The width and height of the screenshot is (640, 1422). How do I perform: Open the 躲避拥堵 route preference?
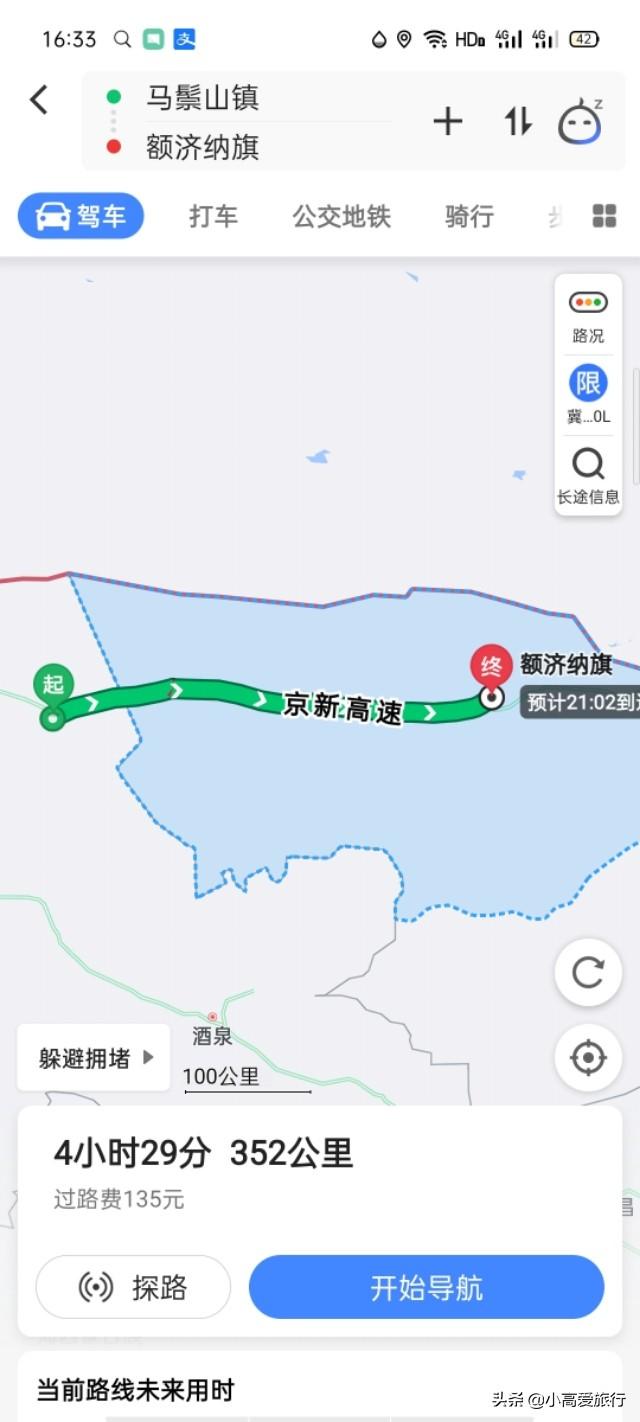click(94, 1058)
